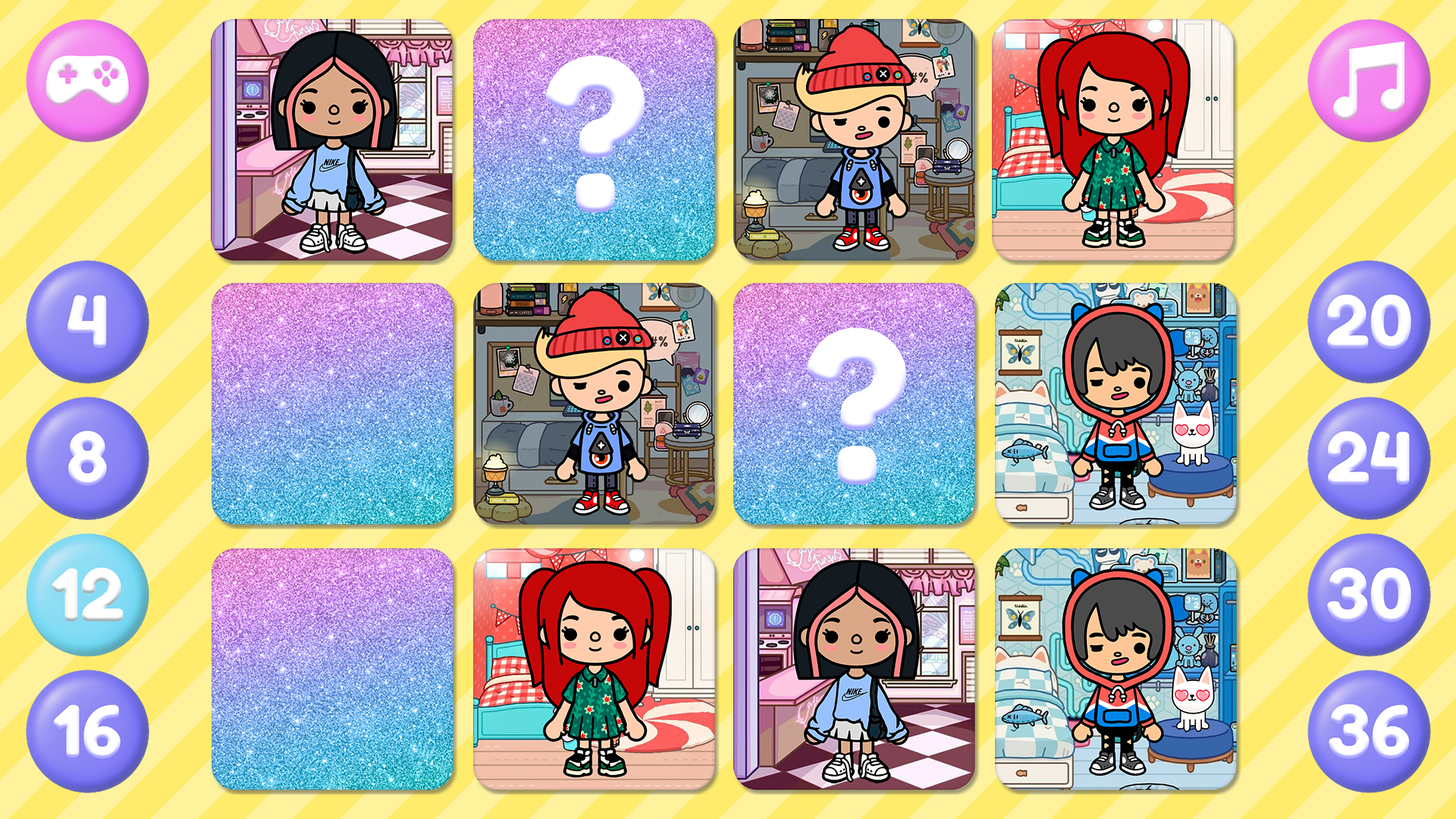Choose the 36 cards mode
The image size is (1456, 819).
pos(1369,731)
